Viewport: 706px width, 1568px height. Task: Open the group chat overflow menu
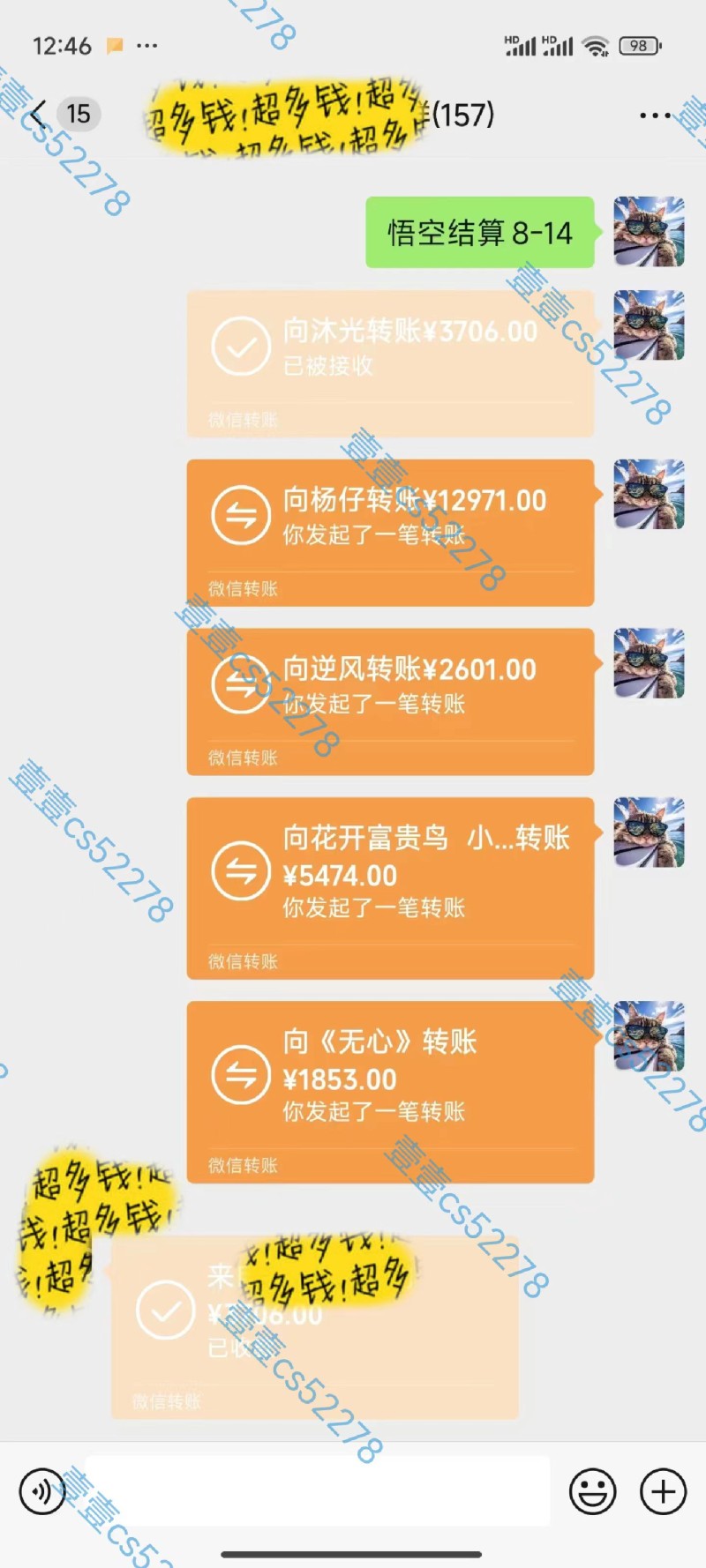[x=654, y=116]
